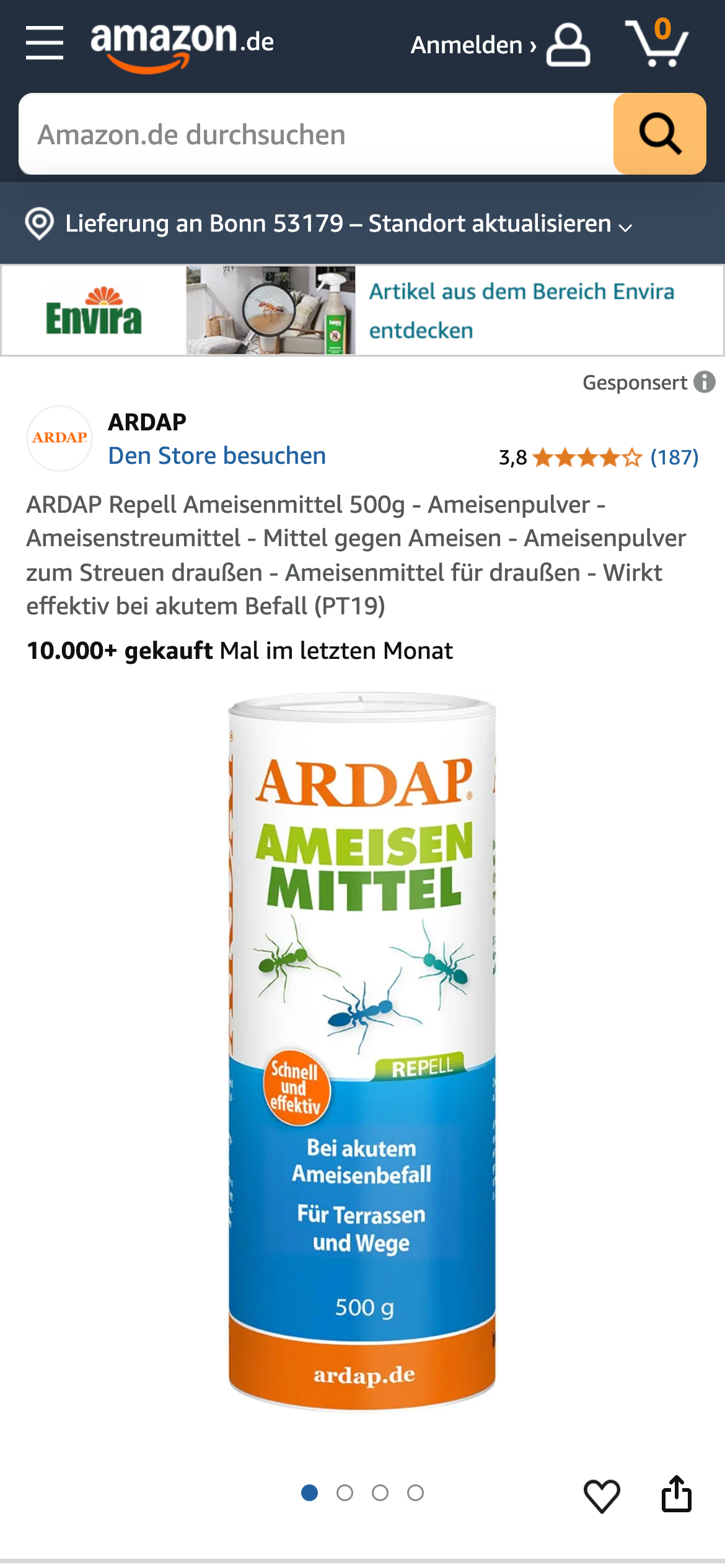
Task: Share this product
Action: click(676, 1494)
